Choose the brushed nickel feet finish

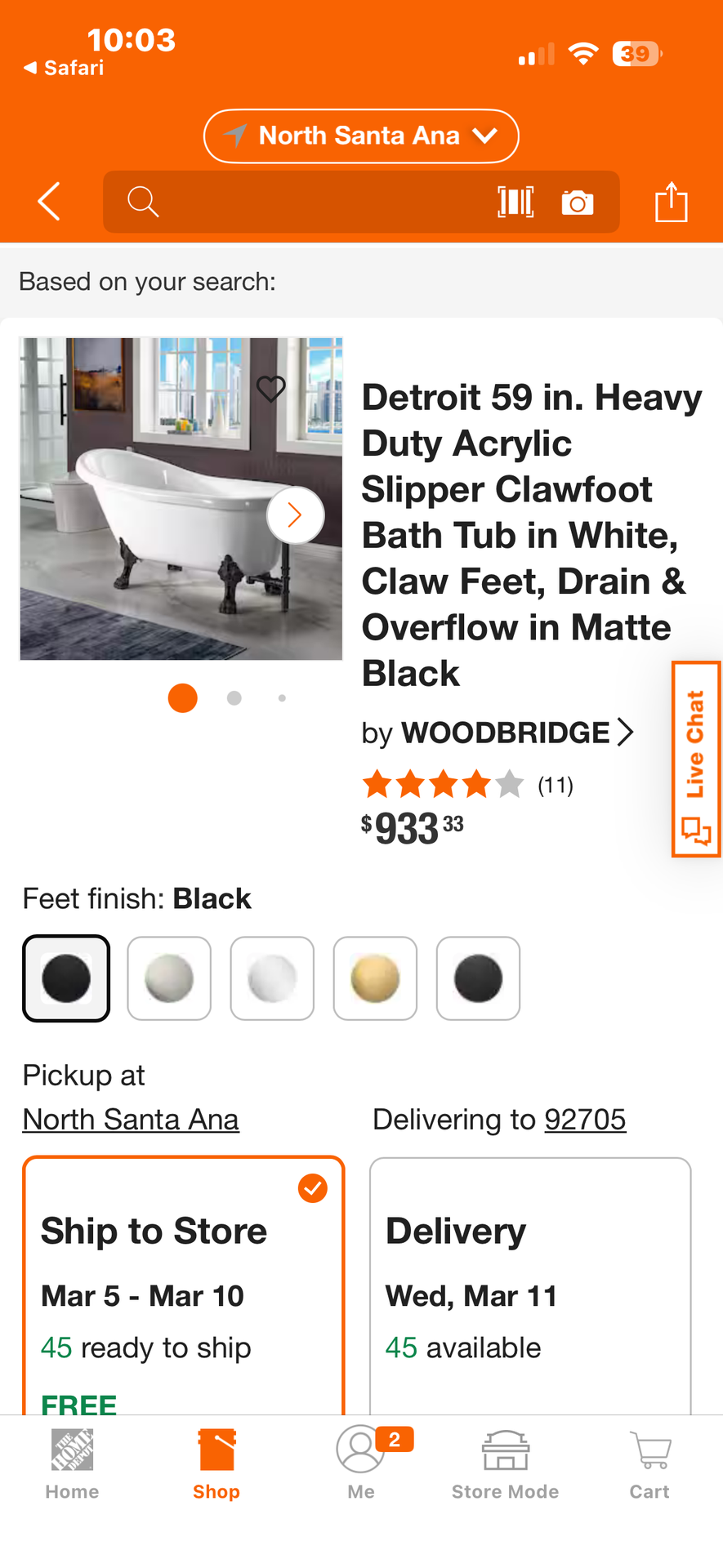click(169, 978)
